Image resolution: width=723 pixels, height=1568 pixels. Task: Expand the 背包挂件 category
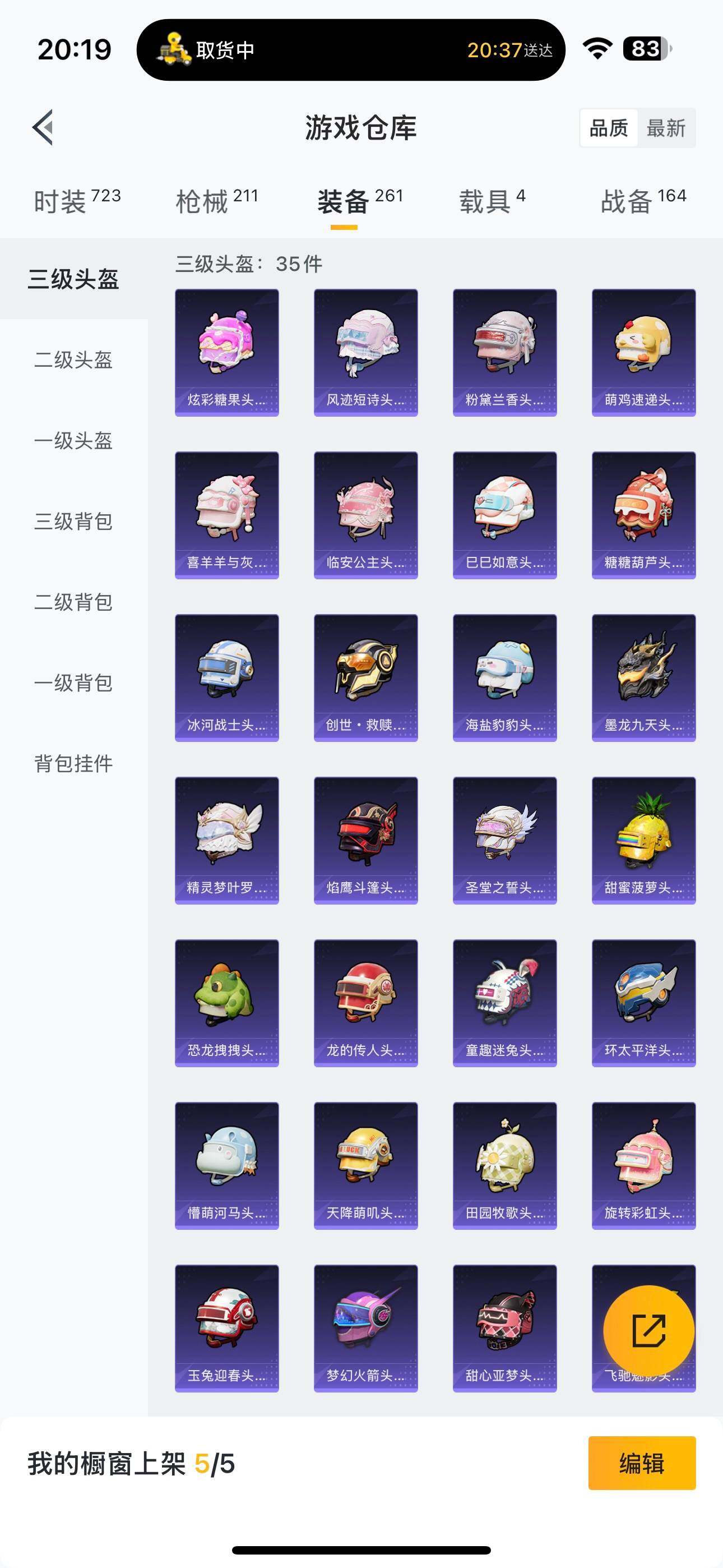(73, 763)
